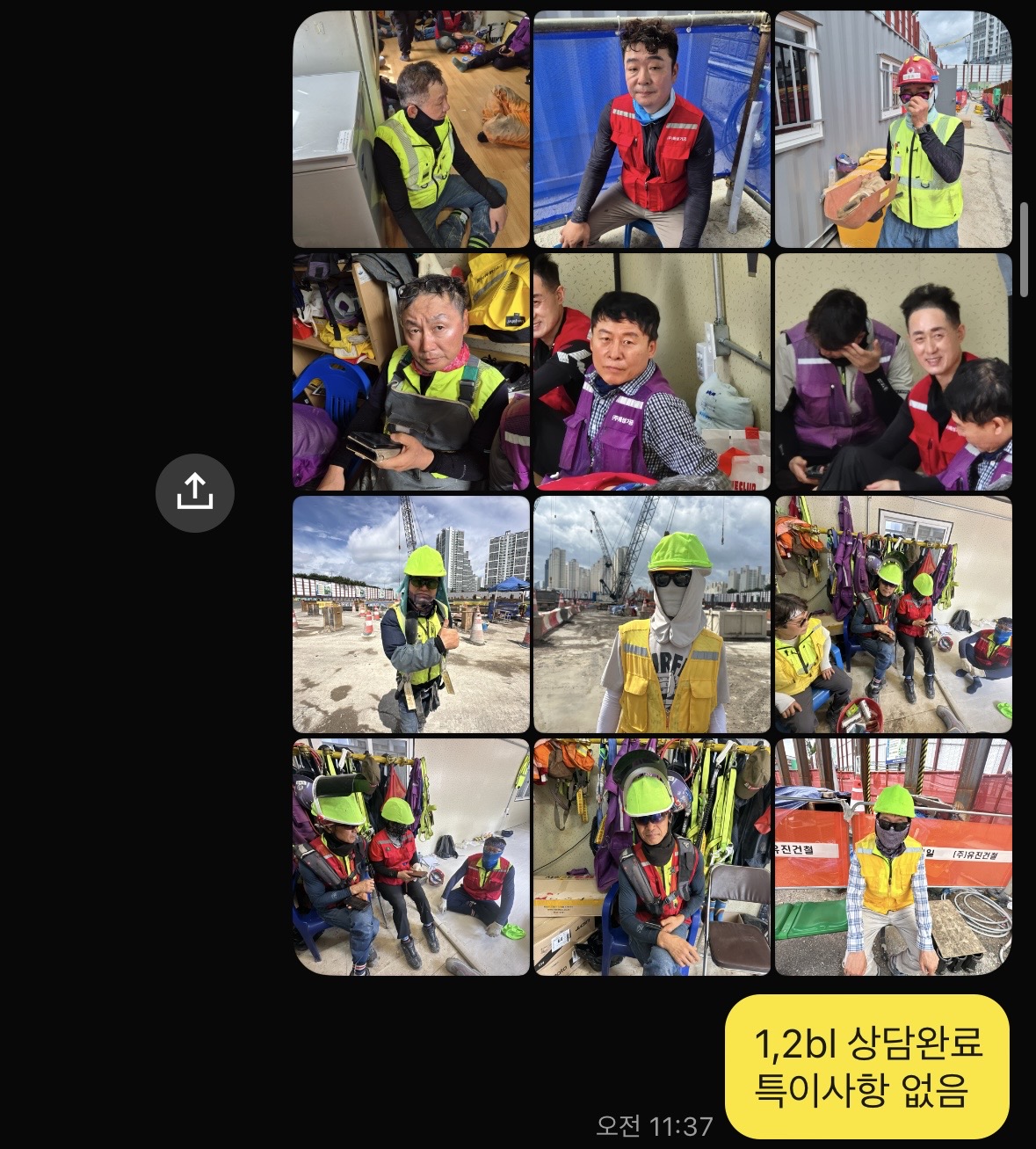Tap the share button beside the photo grid

pos(194,492)
